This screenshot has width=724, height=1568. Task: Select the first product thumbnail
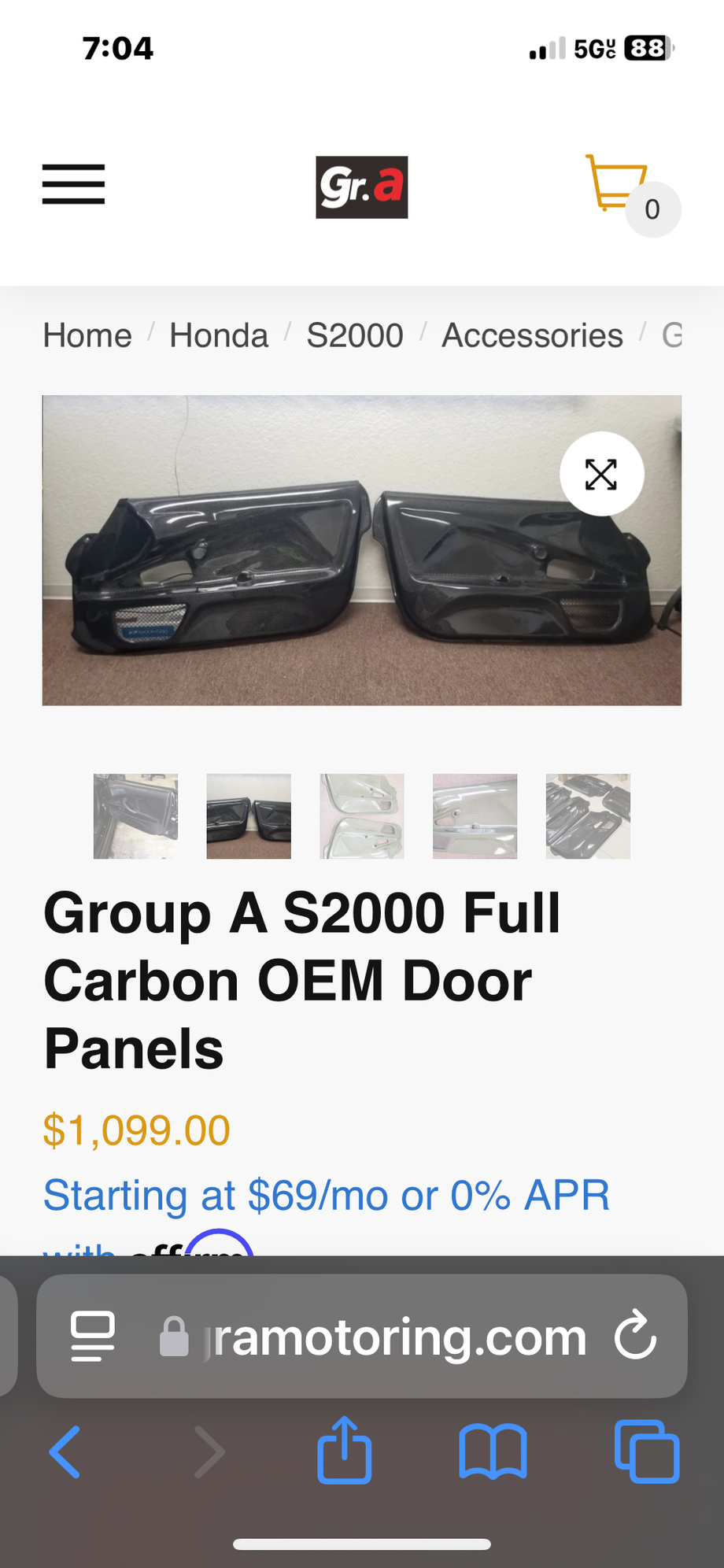click(x=135, y=816)
